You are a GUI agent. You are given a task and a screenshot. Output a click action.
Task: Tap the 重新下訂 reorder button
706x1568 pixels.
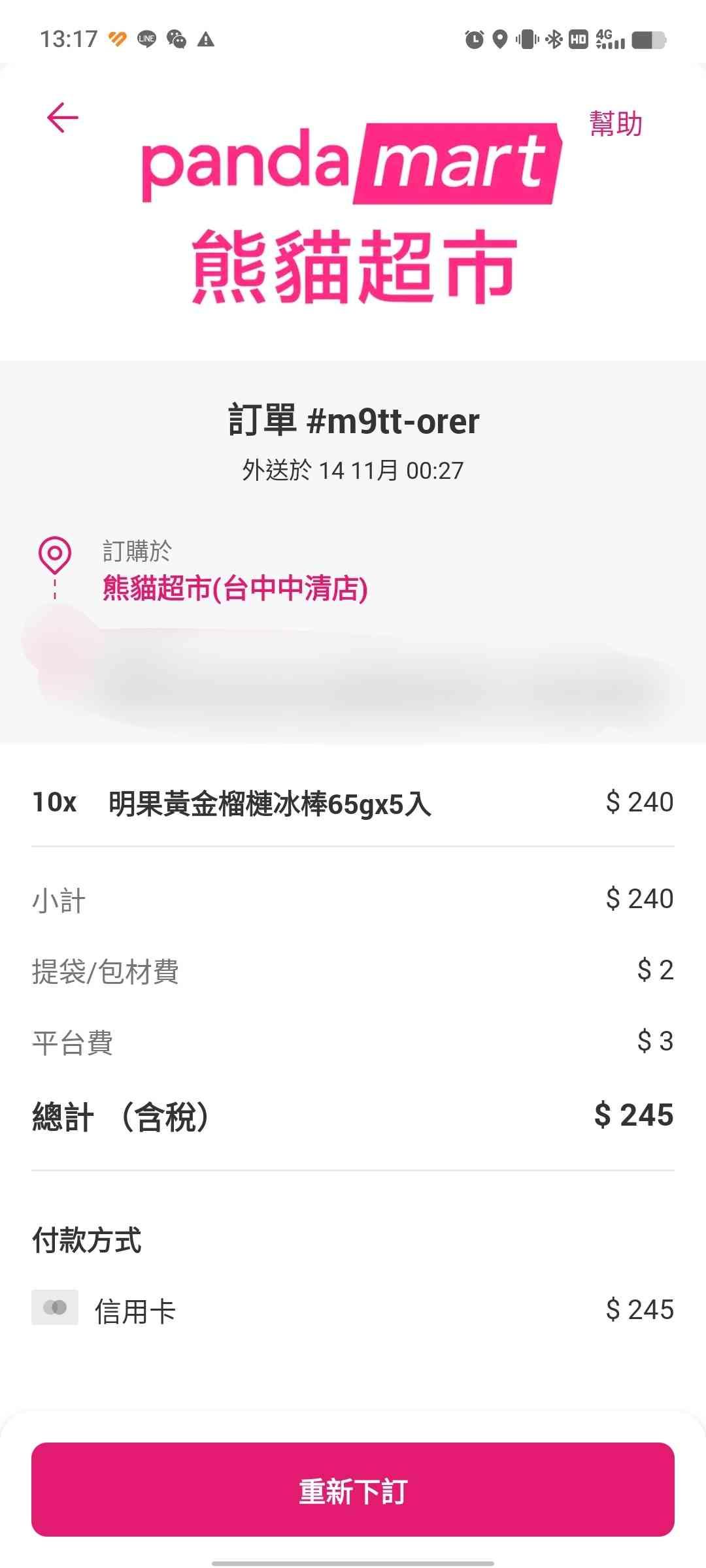(x=353, y=1491)
